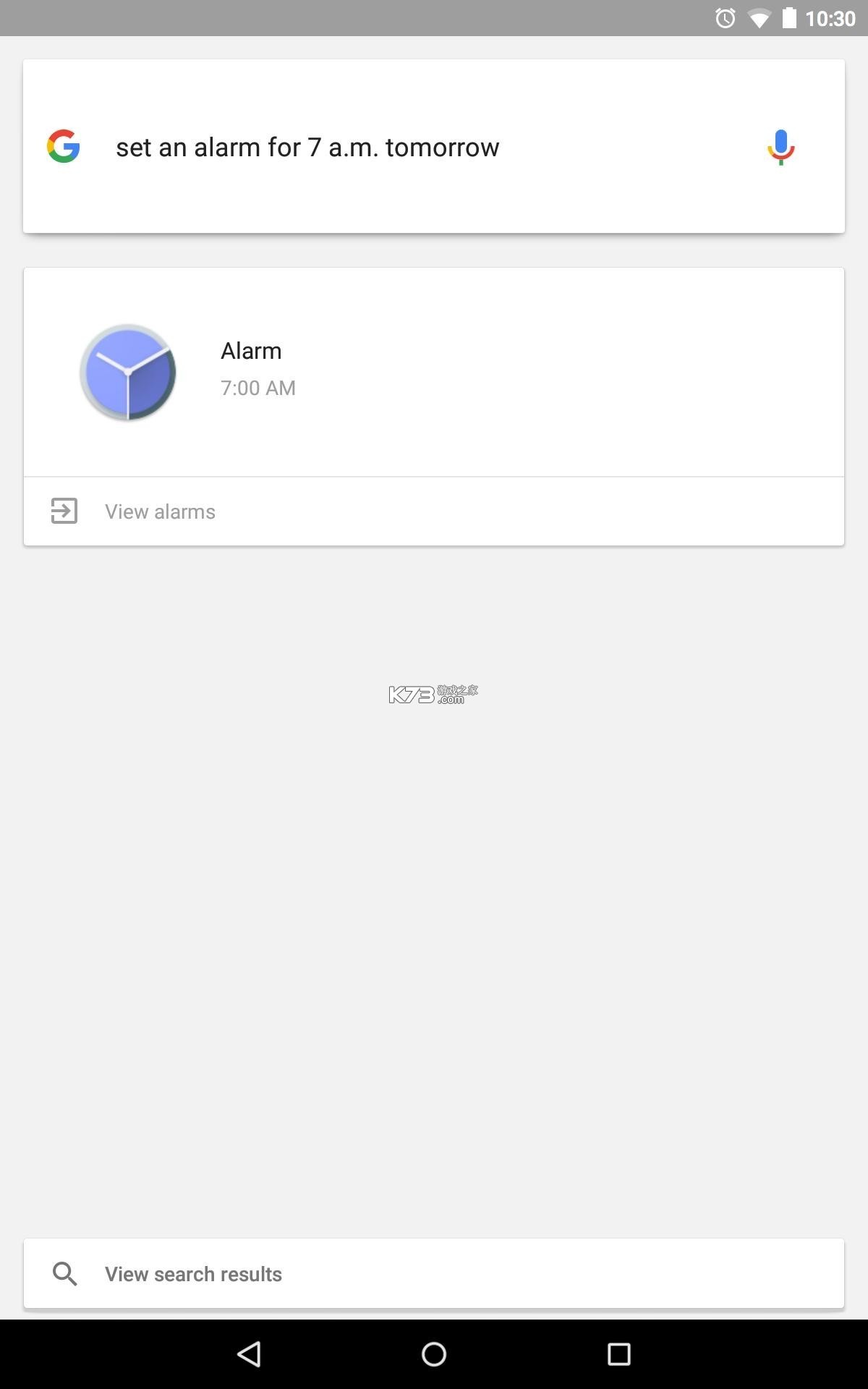Tap the search query text field
Screen dimensions: 868x1389
tap(307, 146)
